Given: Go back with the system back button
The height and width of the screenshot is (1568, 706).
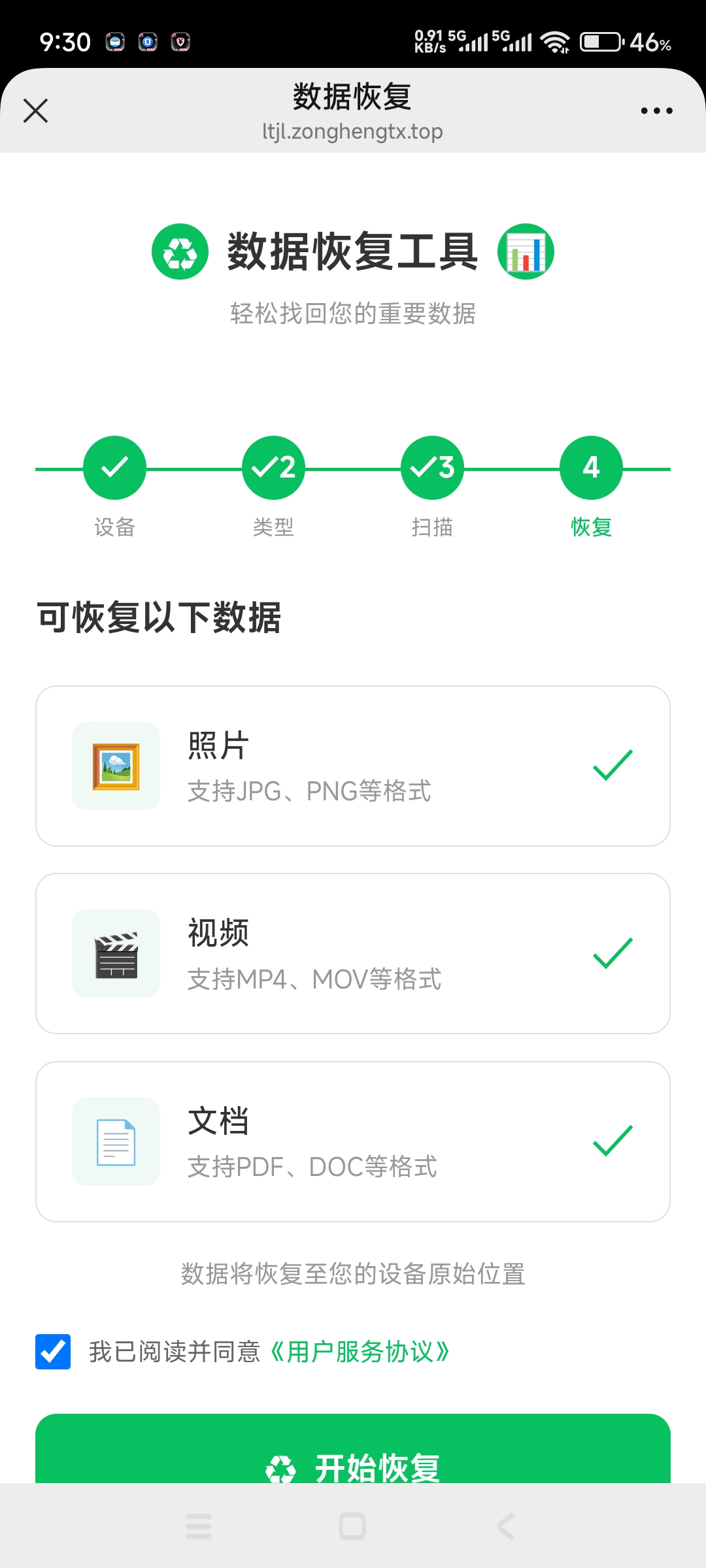Looking at the screenshot, I should 506,1526.
